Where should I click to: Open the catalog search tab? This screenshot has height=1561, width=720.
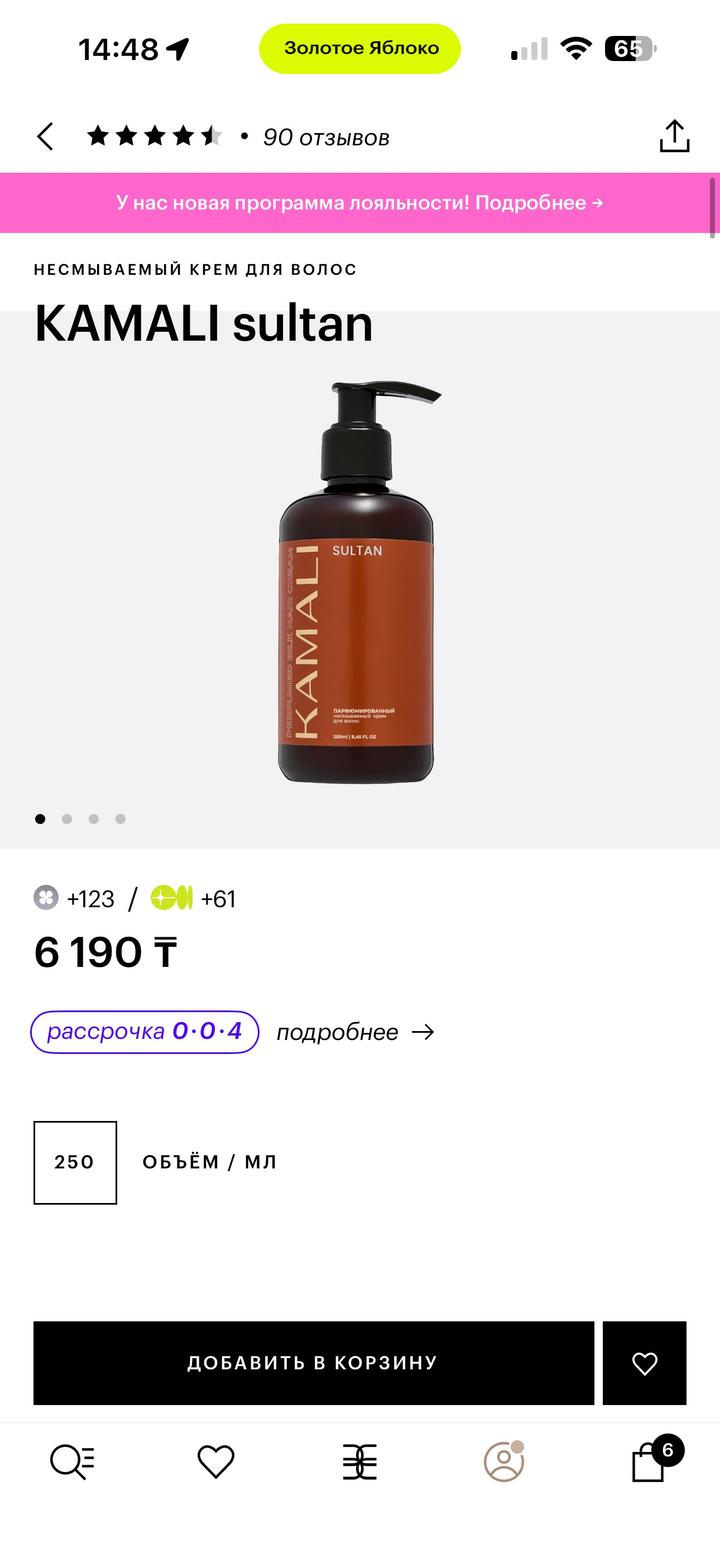72,1462
